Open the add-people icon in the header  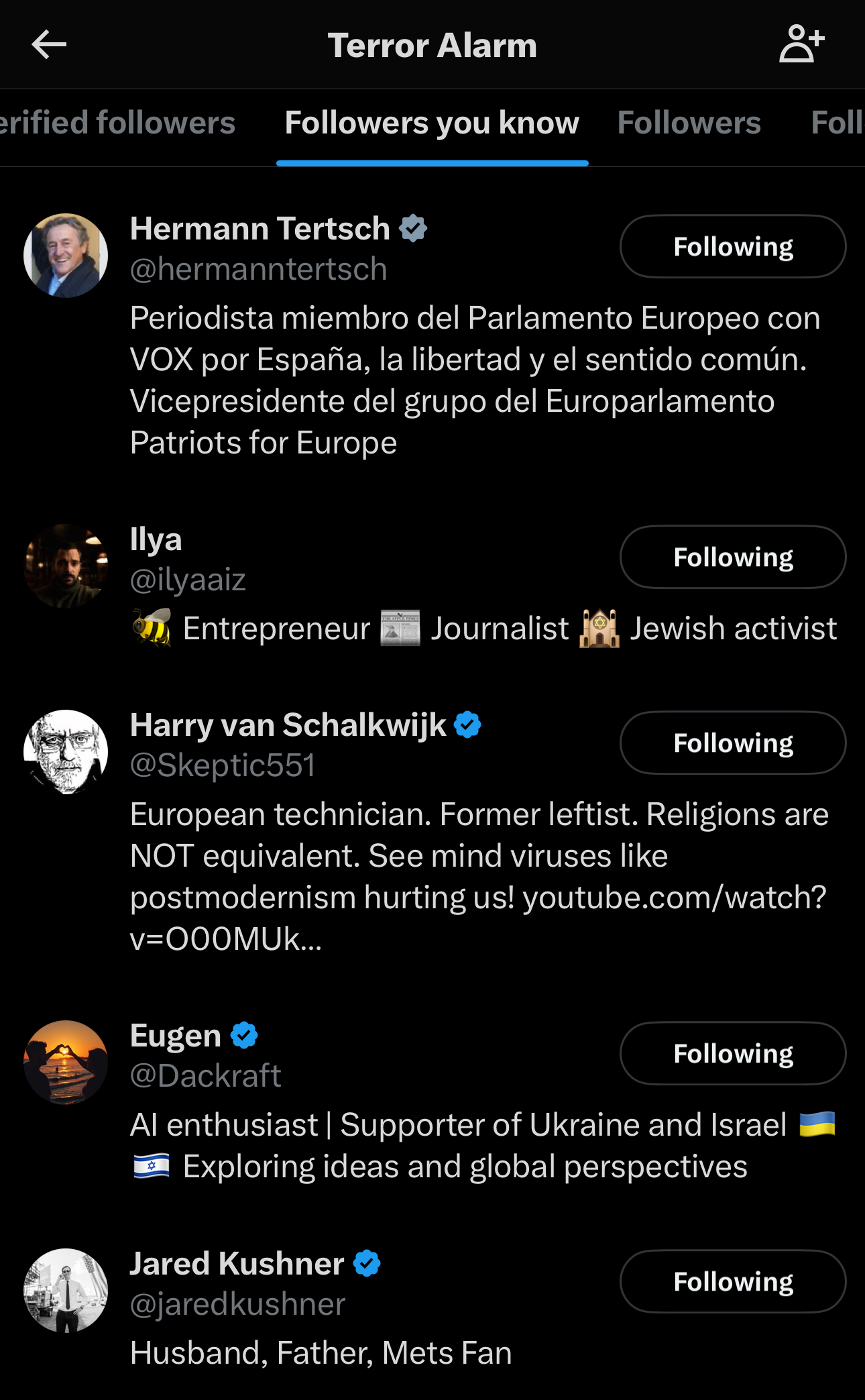[801, 44]
